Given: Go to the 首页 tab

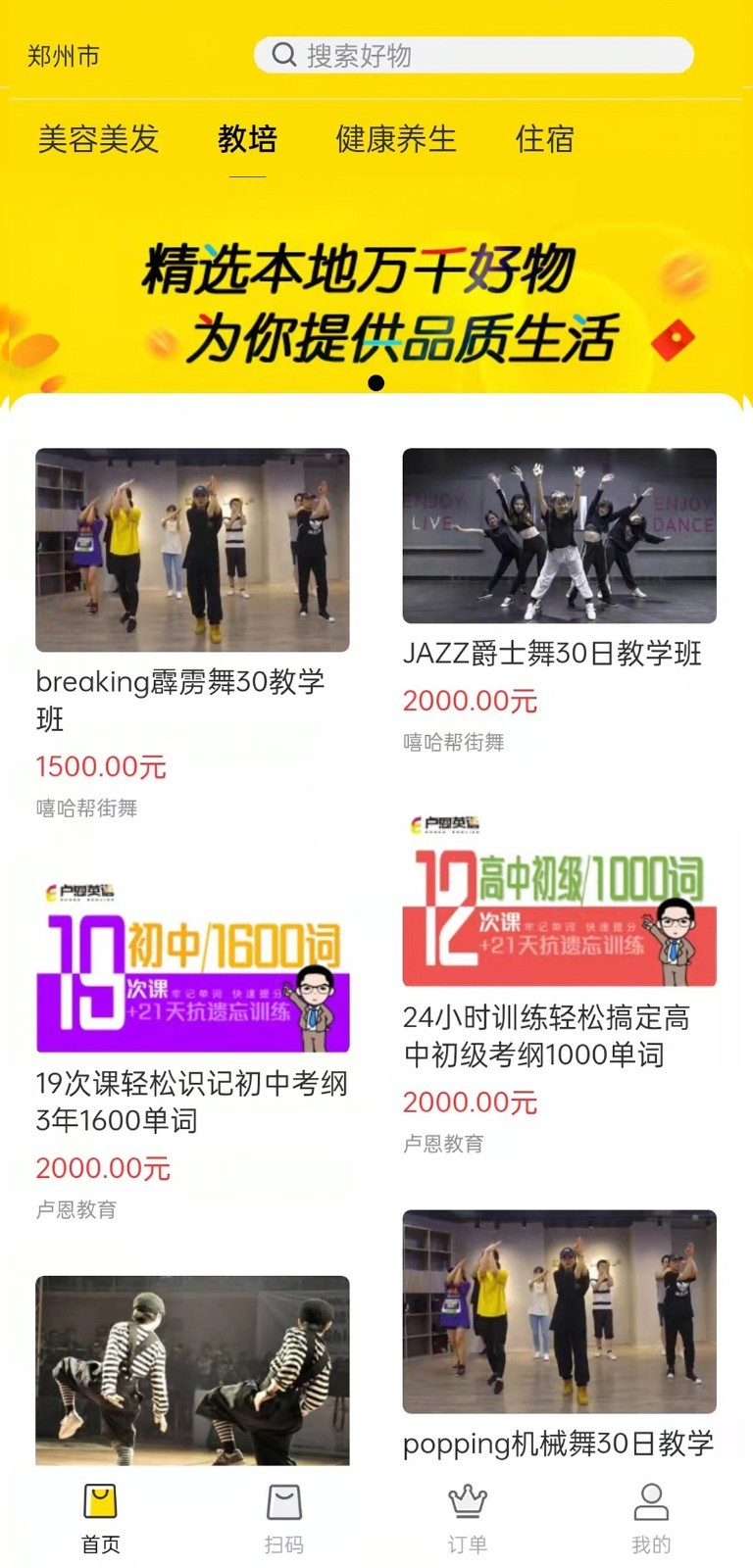Looking at the screenshot, I should [x=100, y=1518].
